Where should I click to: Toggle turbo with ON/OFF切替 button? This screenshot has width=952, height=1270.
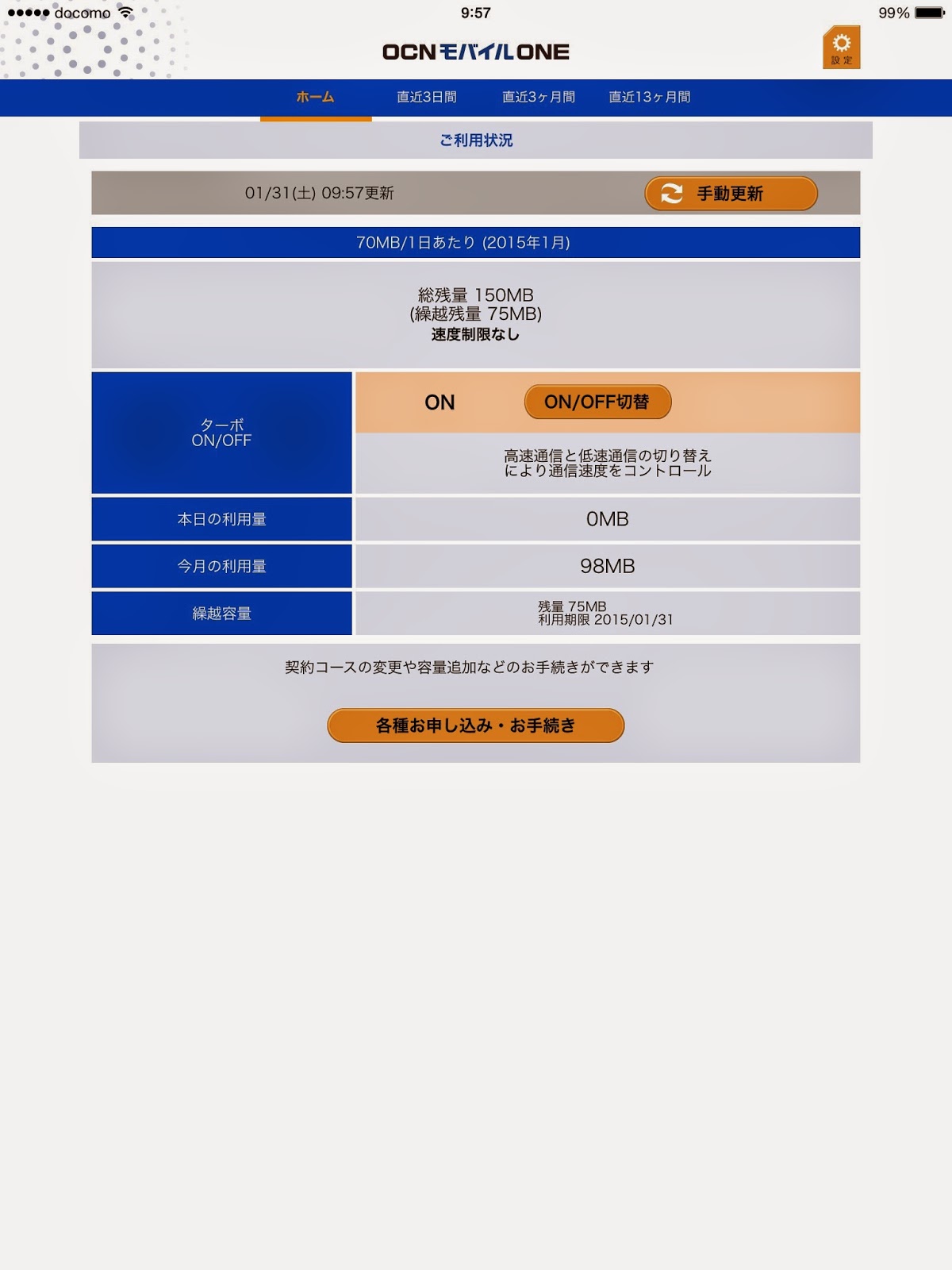(597, 402)
